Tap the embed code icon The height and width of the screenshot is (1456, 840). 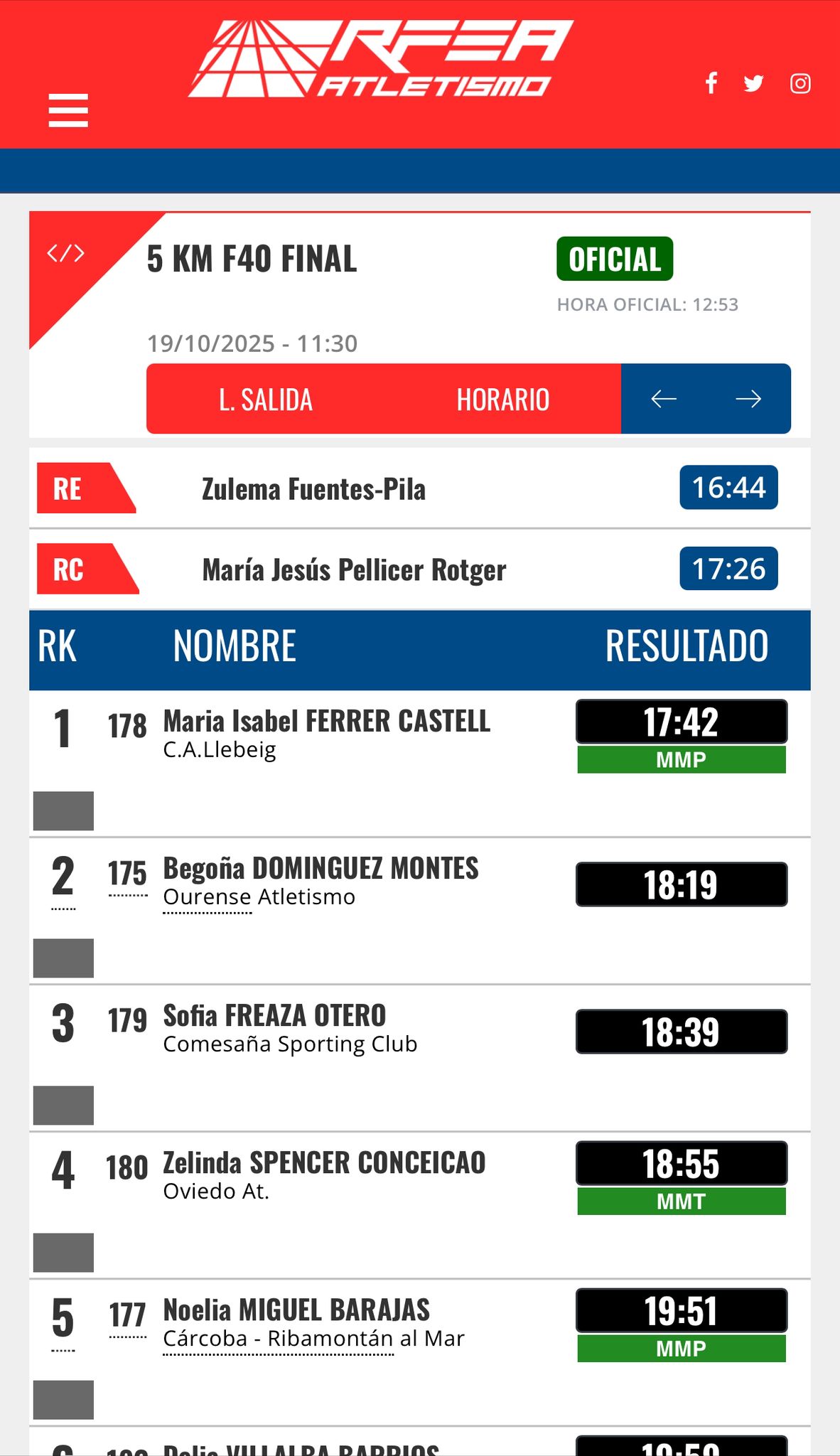tap(66, 253)
